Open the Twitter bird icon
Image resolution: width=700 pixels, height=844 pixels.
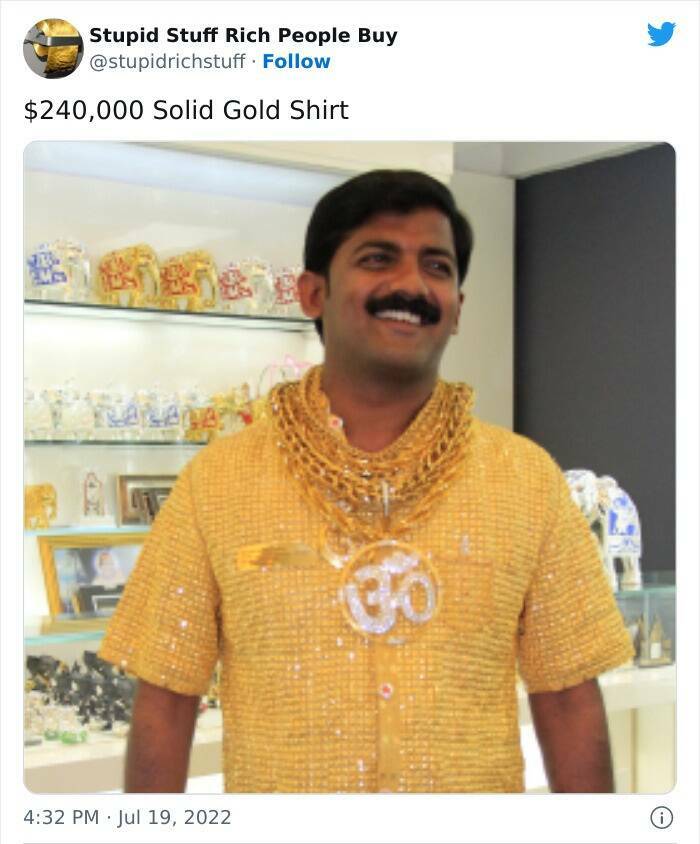pos(661,34)
